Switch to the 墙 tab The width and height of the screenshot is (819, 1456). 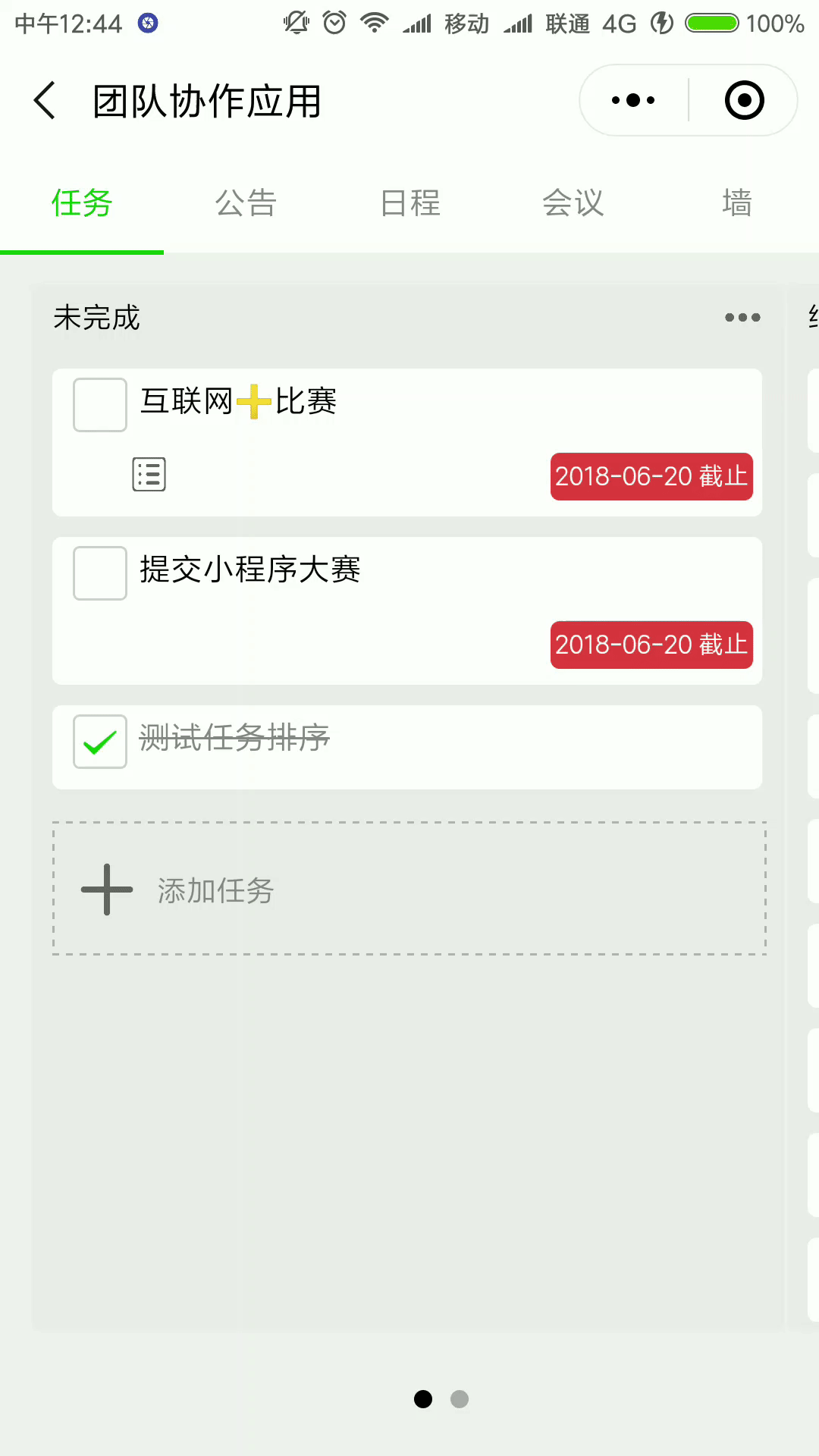(x=737, y=203)
